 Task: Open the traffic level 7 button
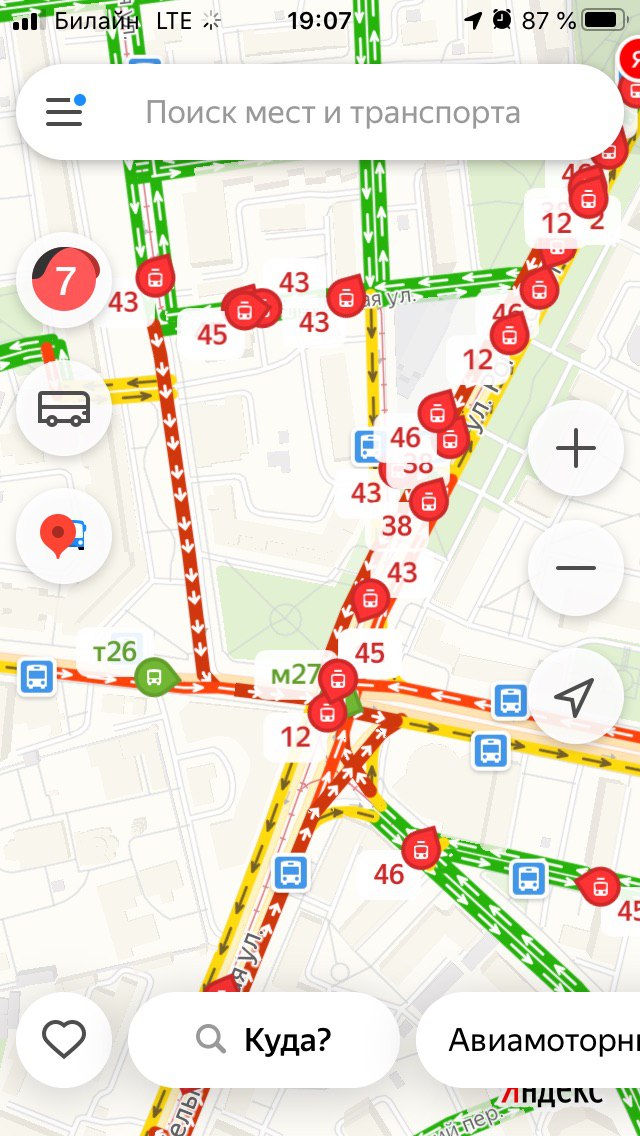(x=65, y=281)
